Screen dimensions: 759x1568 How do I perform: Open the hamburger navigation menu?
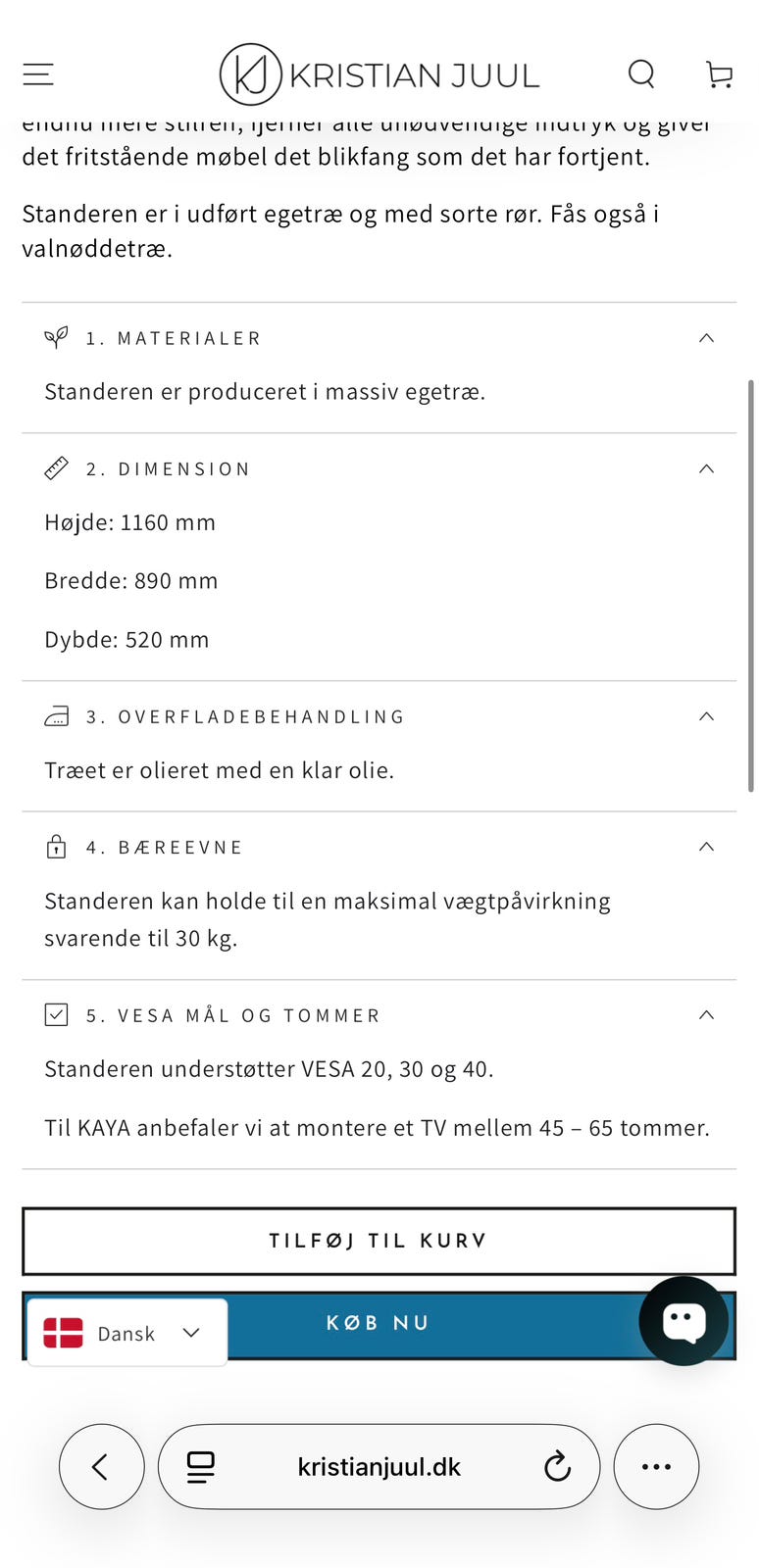(37, 73)
